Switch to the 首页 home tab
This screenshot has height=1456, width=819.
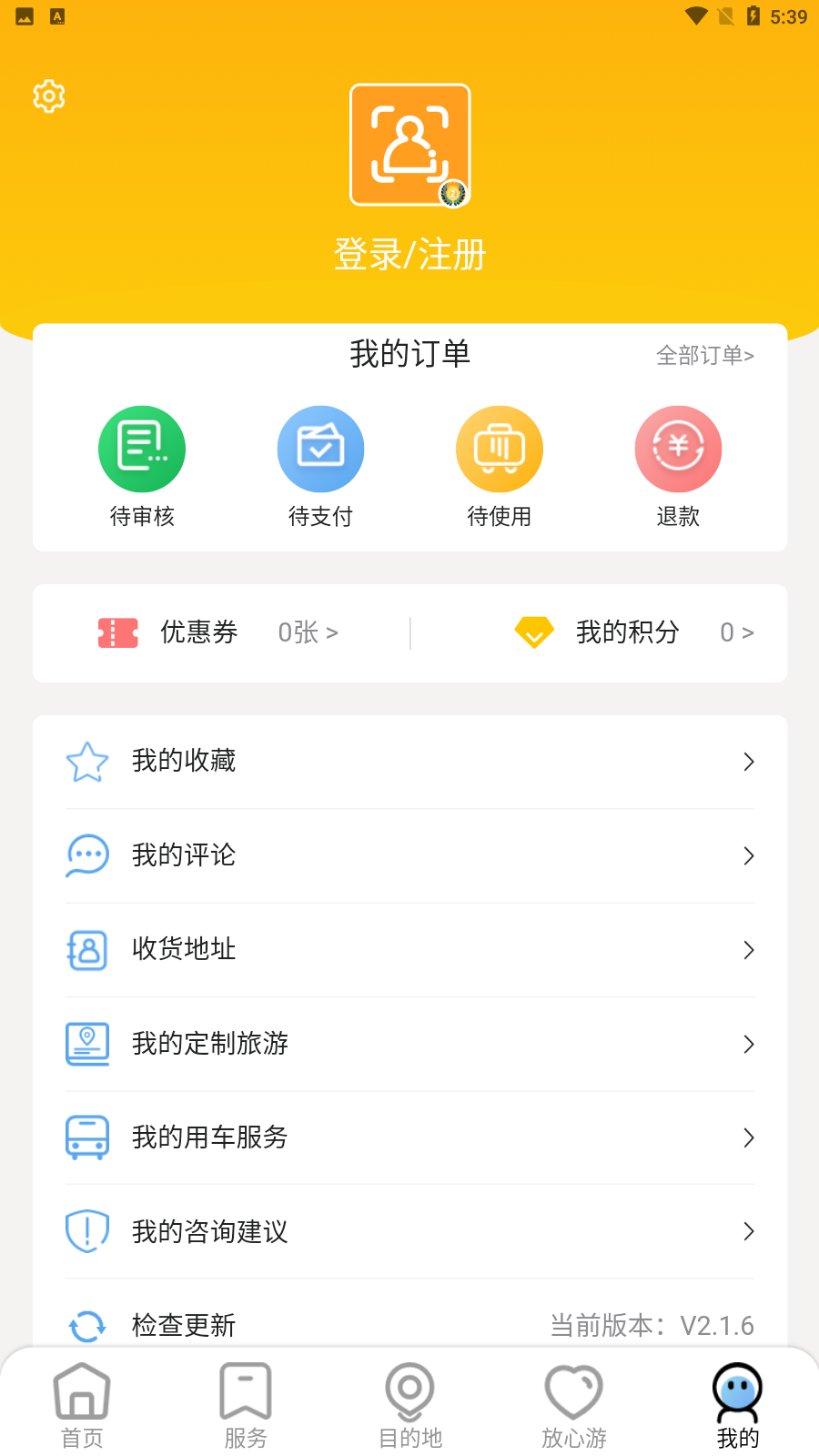[x=82, y=1401]
